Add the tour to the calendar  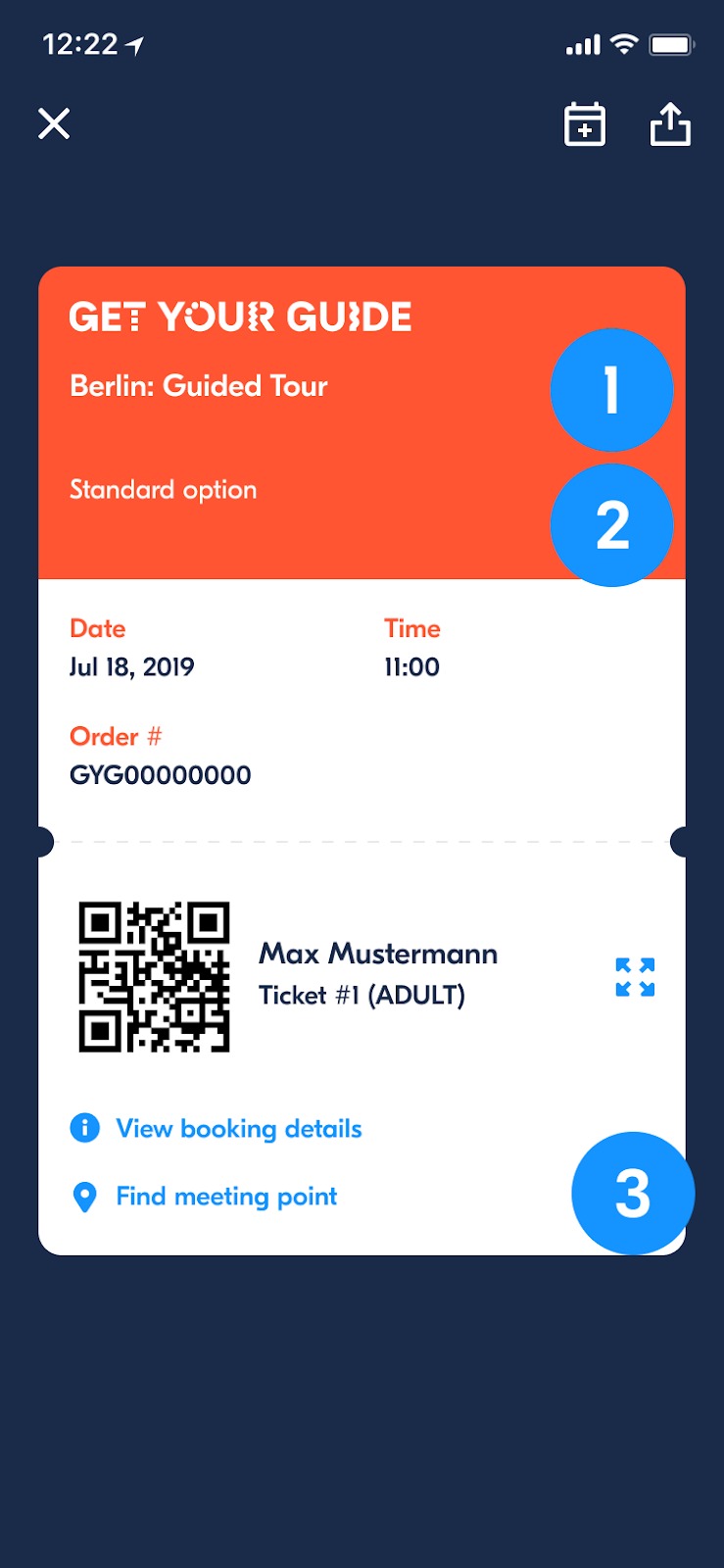pos(585,125)
